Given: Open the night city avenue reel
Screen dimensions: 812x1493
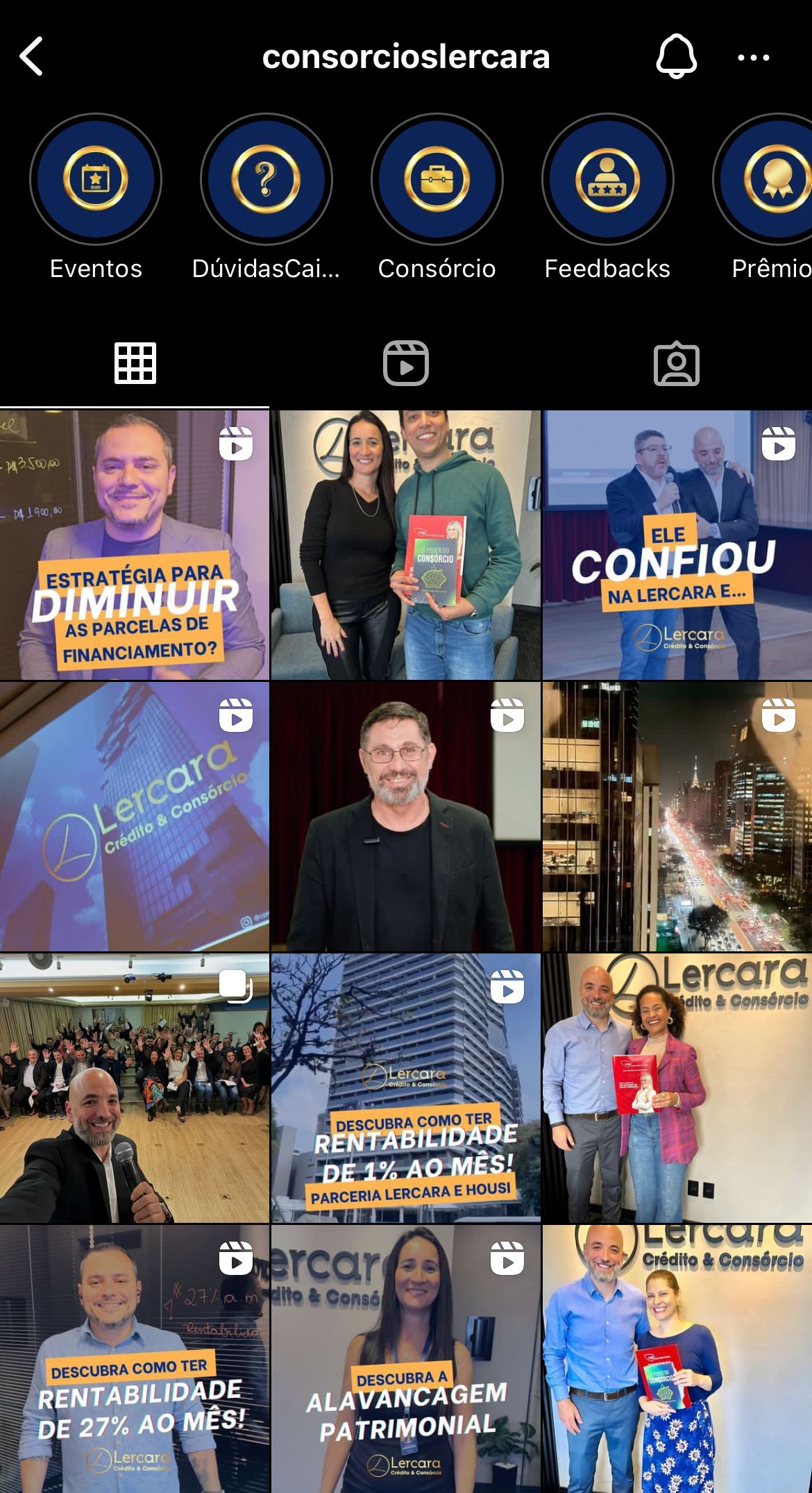Looking at the screenshot, I should pyautogui.click(x=677, y=817).
